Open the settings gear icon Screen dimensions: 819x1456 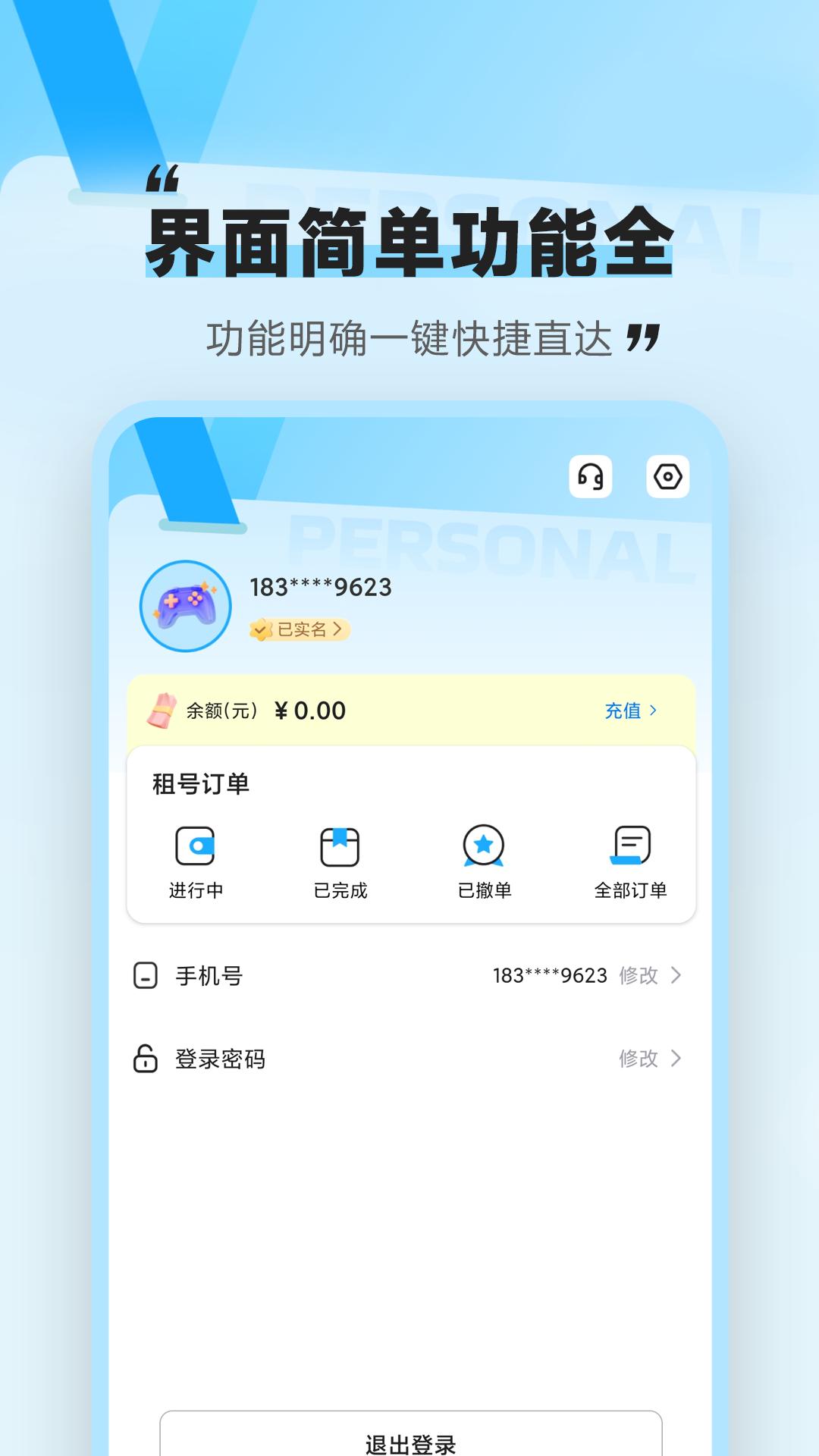pyautogui.click(x=667, y=477)
